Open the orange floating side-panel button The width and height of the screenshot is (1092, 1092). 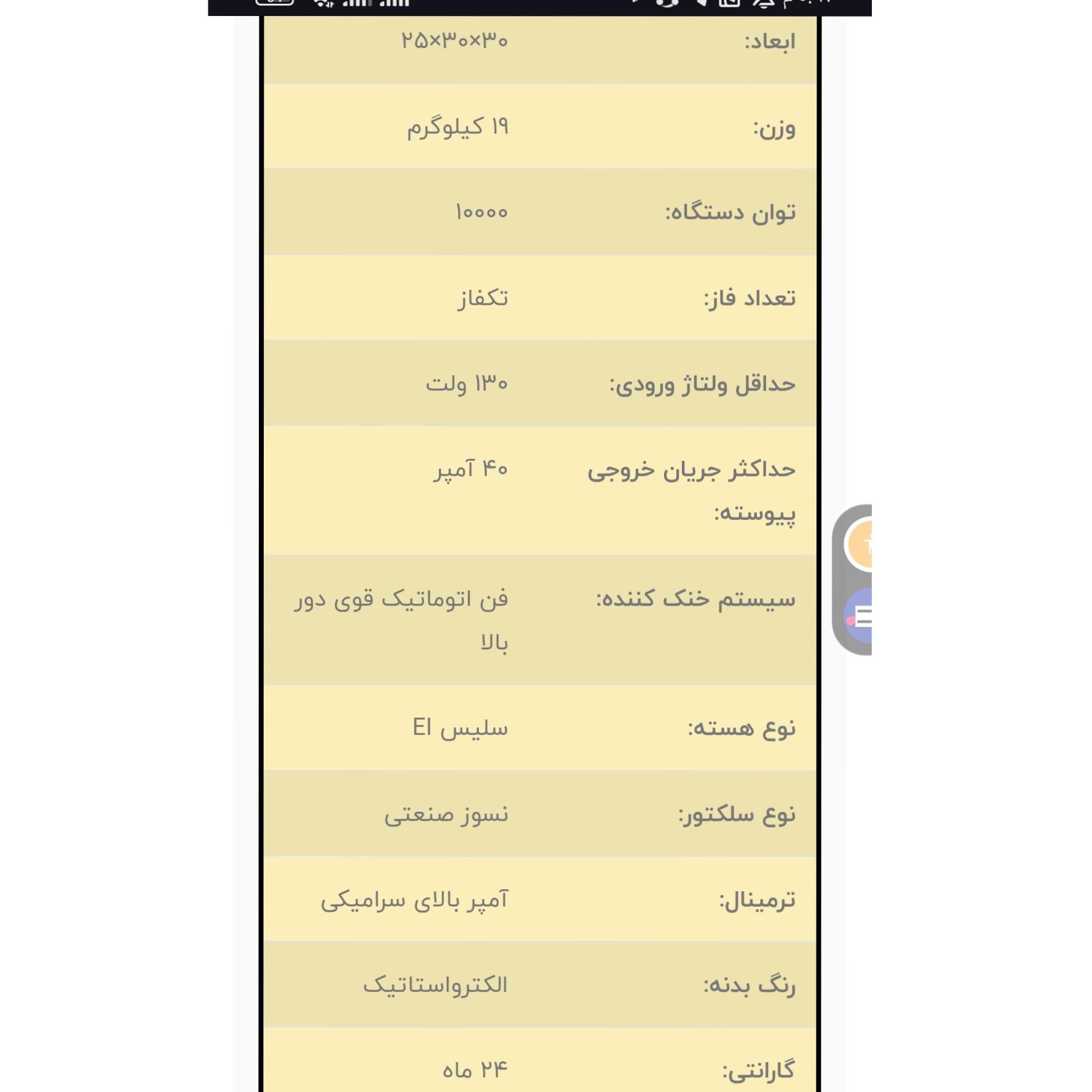click(x=859, y=545)
